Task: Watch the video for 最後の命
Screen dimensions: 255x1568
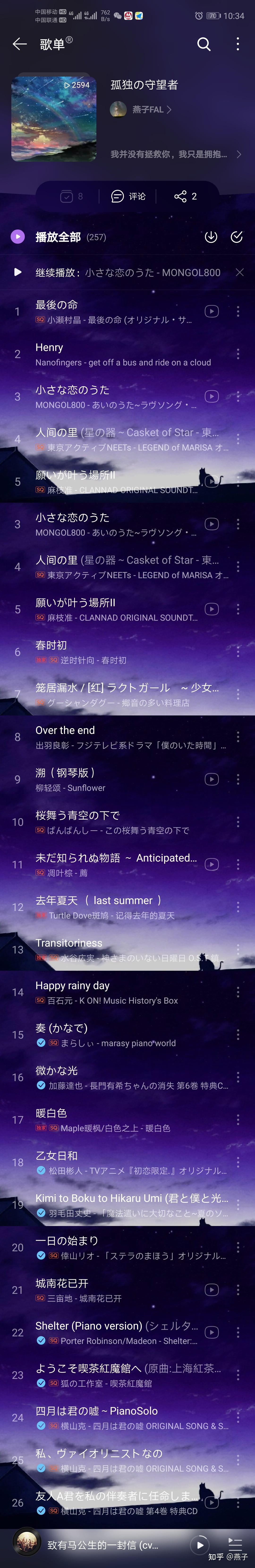Action: 211,311
